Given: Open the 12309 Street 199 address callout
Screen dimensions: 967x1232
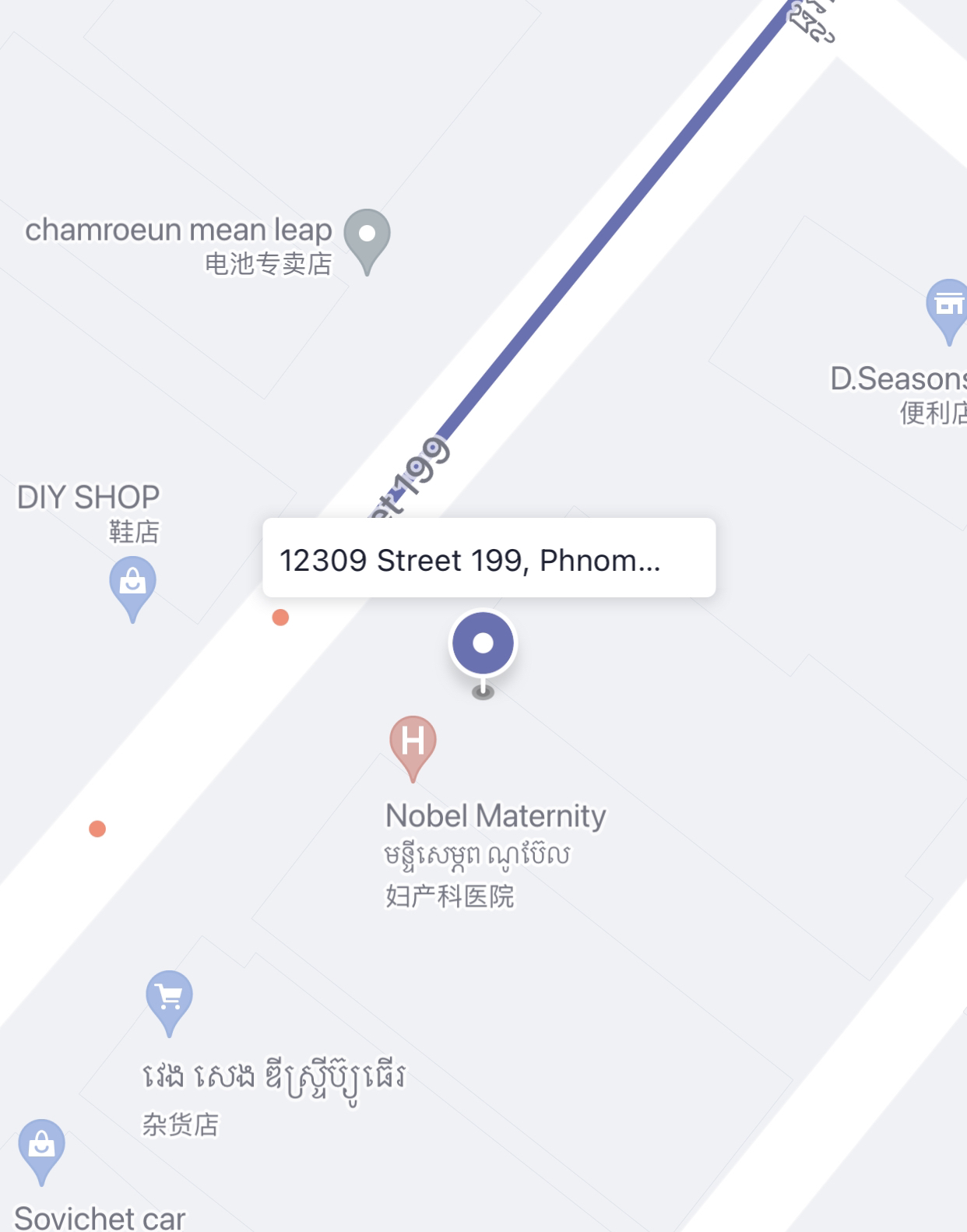Looking at the screenshot, I should (x=488, y=558).
